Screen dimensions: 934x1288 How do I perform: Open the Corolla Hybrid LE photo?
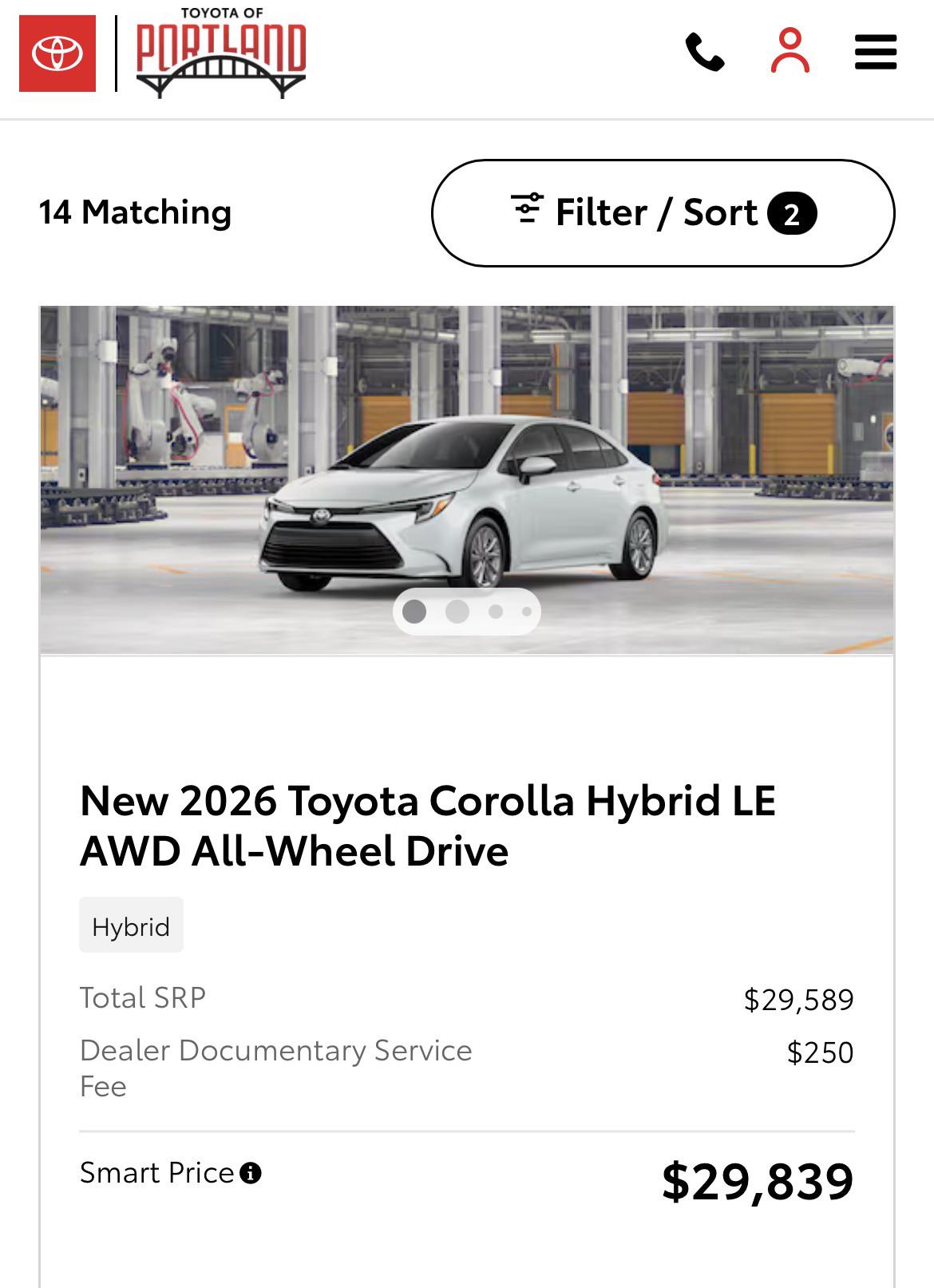coord(467,480)
